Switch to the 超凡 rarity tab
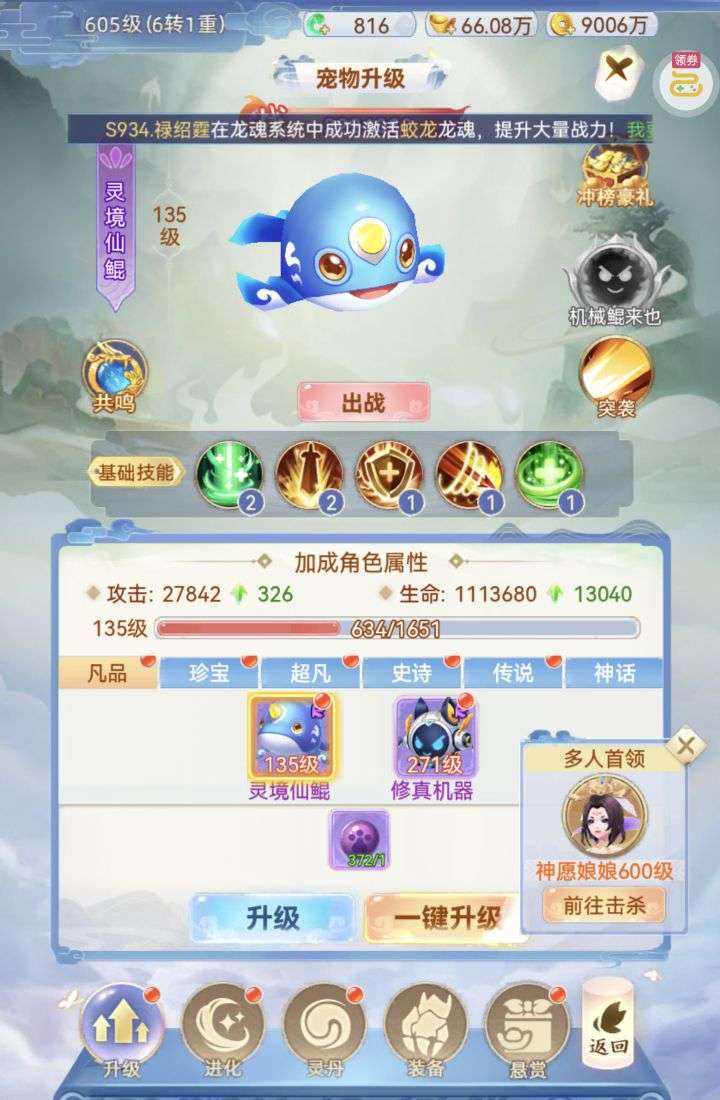Image resolution: width=720 pixels, height=1100 pixels. coord(310,673)
